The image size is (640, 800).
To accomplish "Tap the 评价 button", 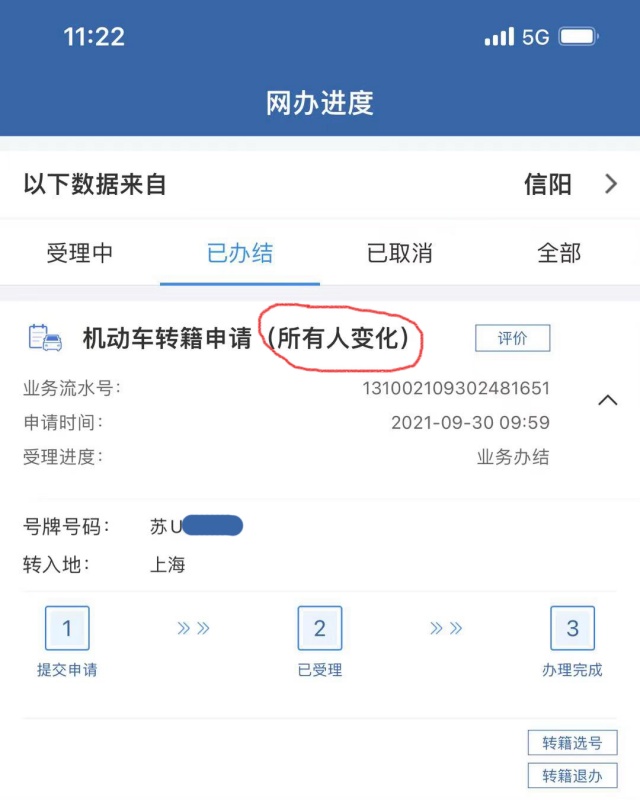I will click(x=512, y=338).
